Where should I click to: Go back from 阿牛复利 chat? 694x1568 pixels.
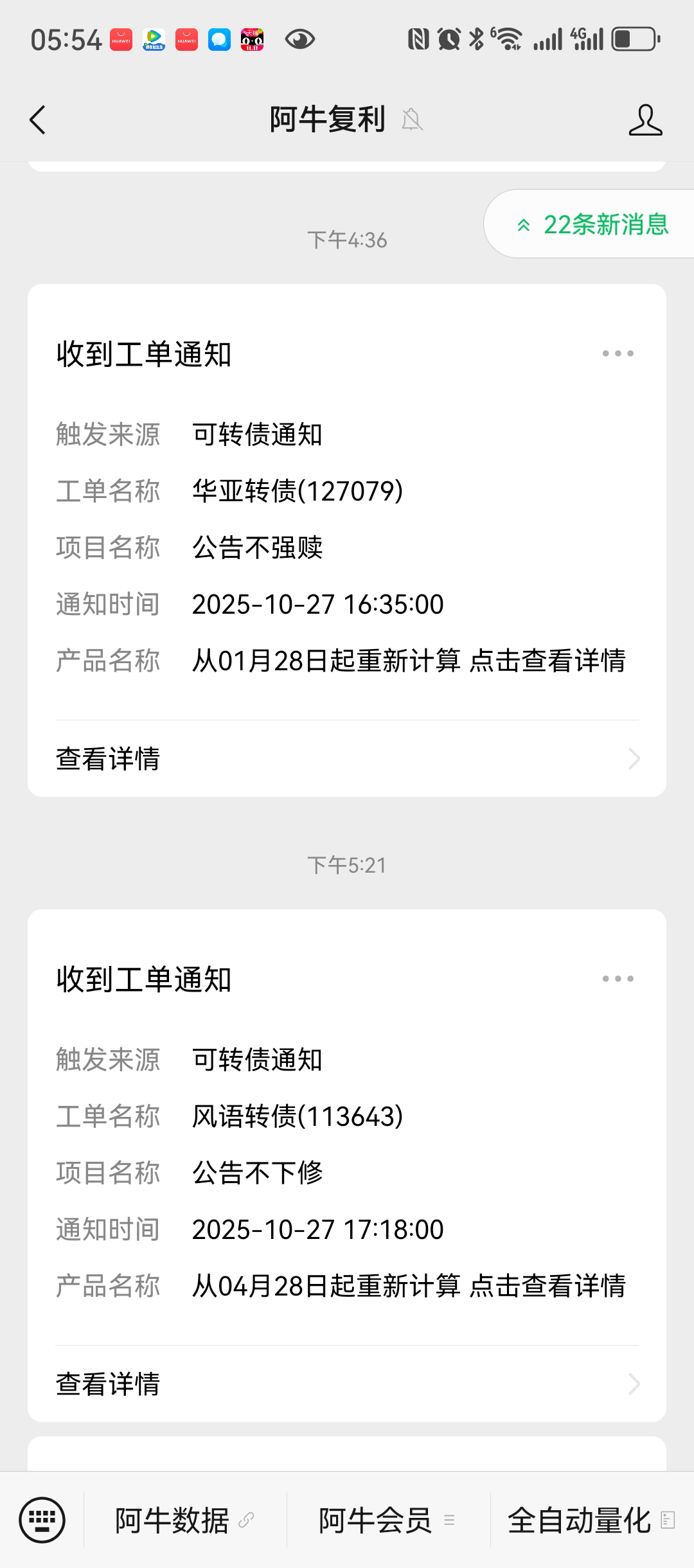coord(38,120)
